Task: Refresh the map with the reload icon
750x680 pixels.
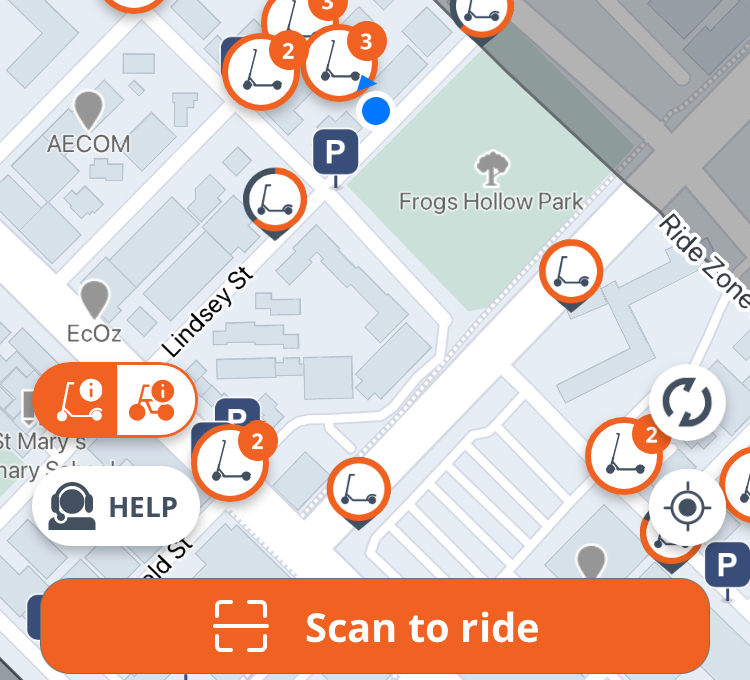Action: click(x=687, y=403)
